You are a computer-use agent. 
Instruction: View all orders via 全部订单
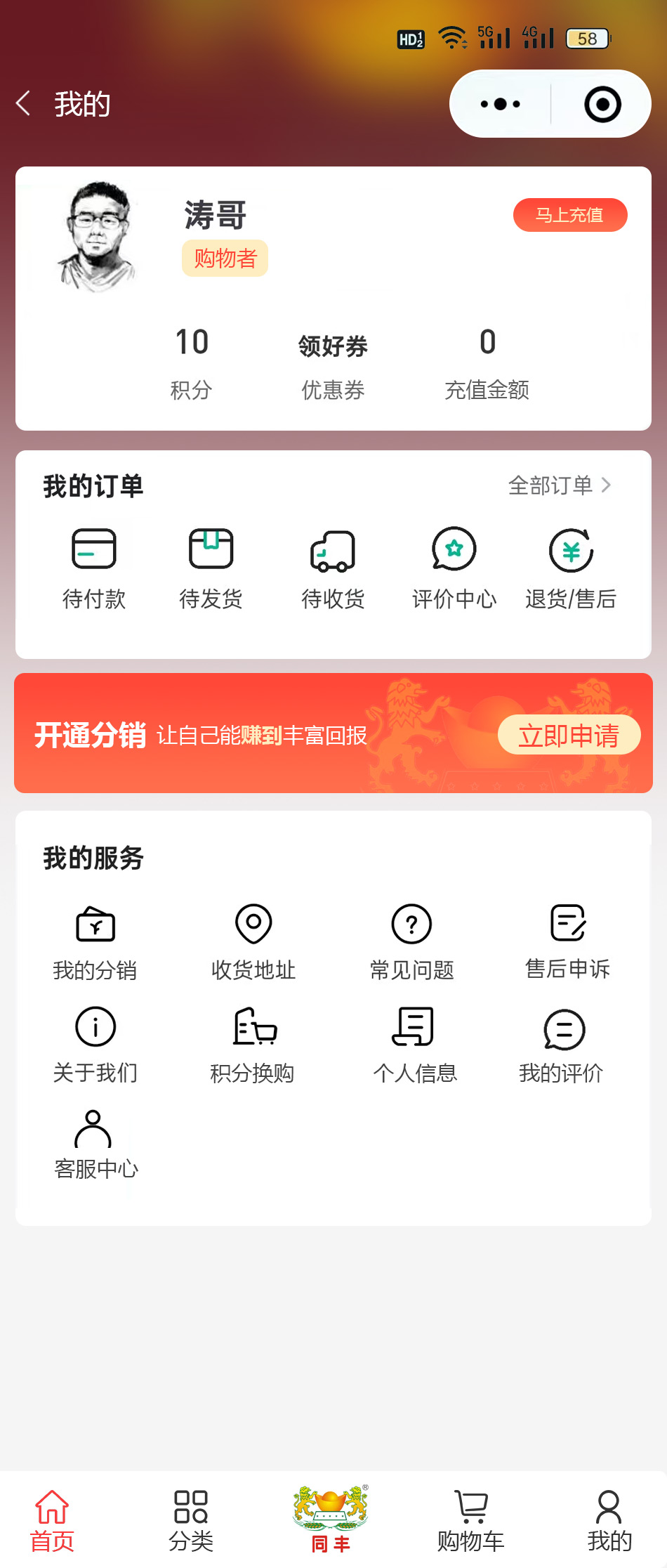pyautogui.click(x=560, y=485)
